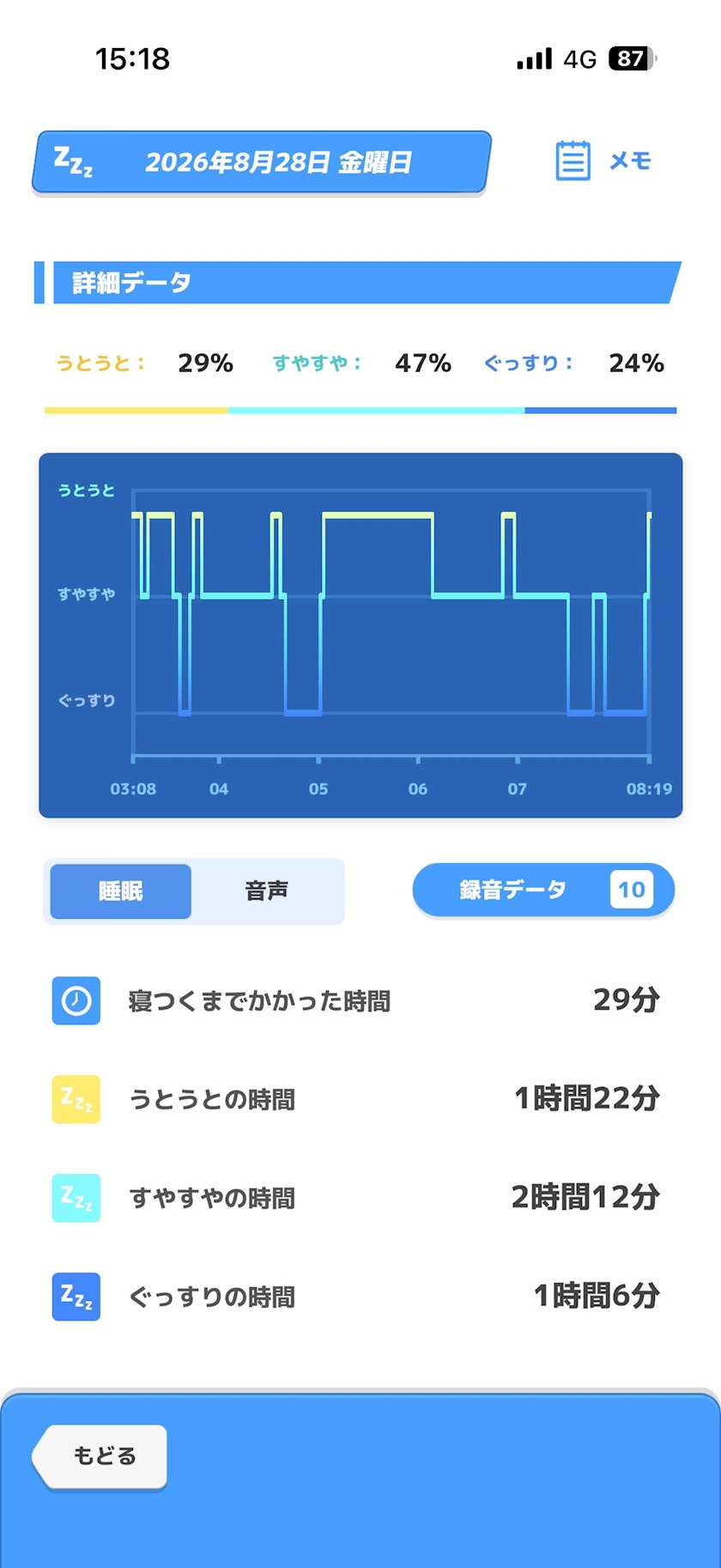Go back with もどる button
Viewport: 721px width, 1568px height.
pos(100,1456)
